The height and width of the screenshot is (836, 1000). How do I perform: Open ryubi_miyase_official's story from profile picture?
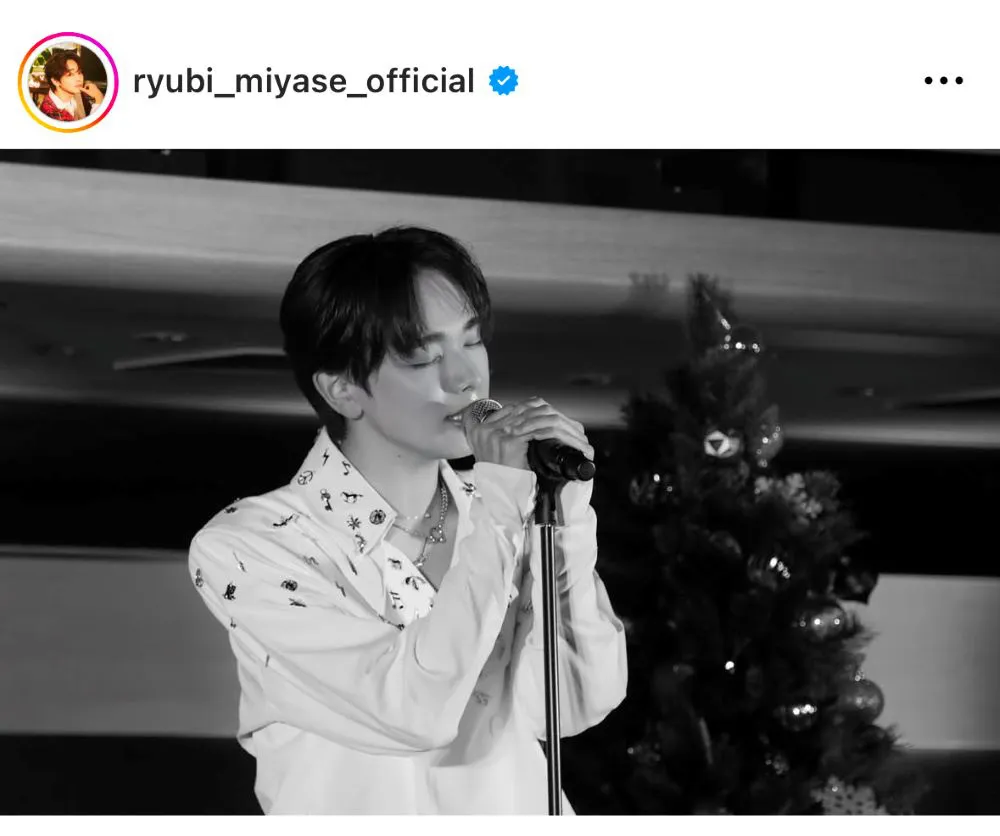coord(68,82)
